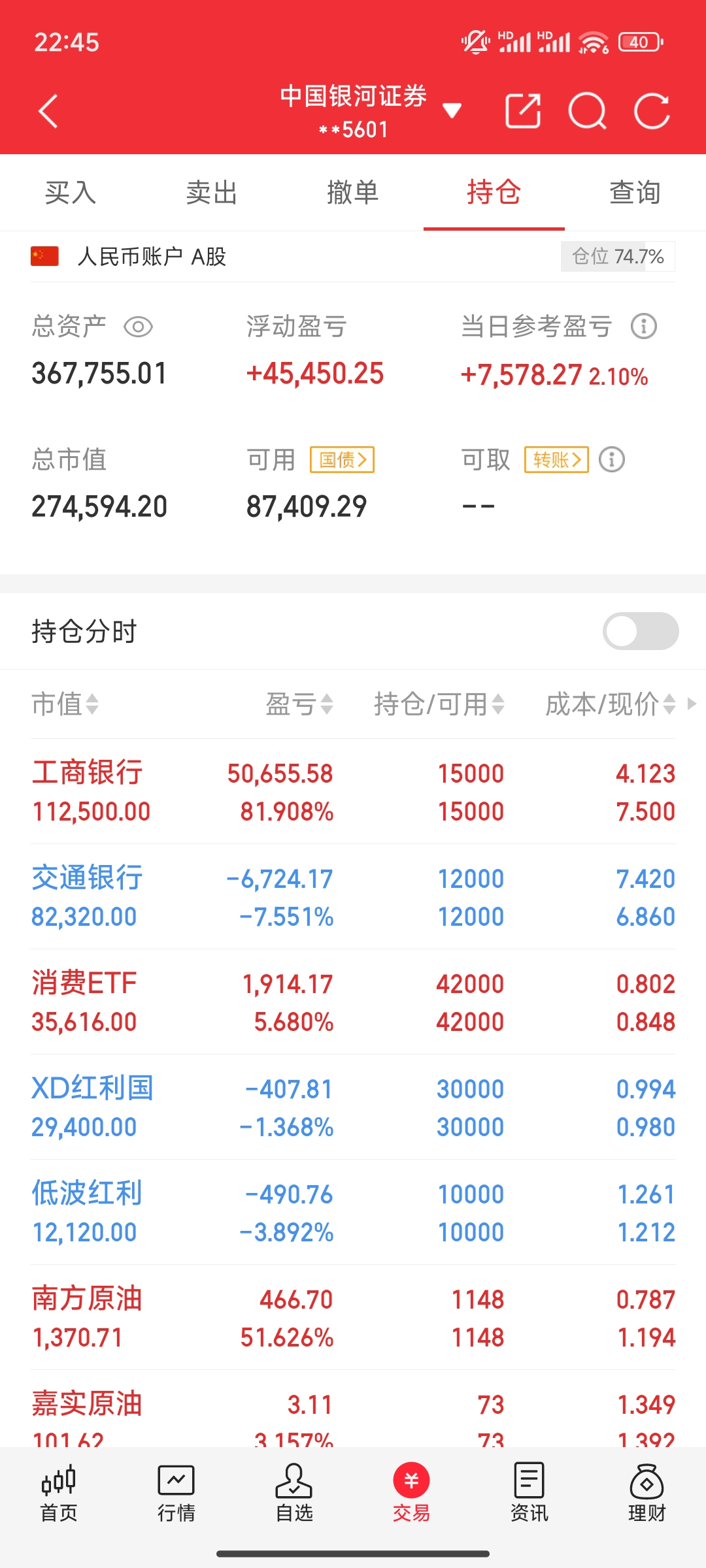706x1568 pixels.
Task: Enable the 持仓分时 switch
Action: point(641,631)
